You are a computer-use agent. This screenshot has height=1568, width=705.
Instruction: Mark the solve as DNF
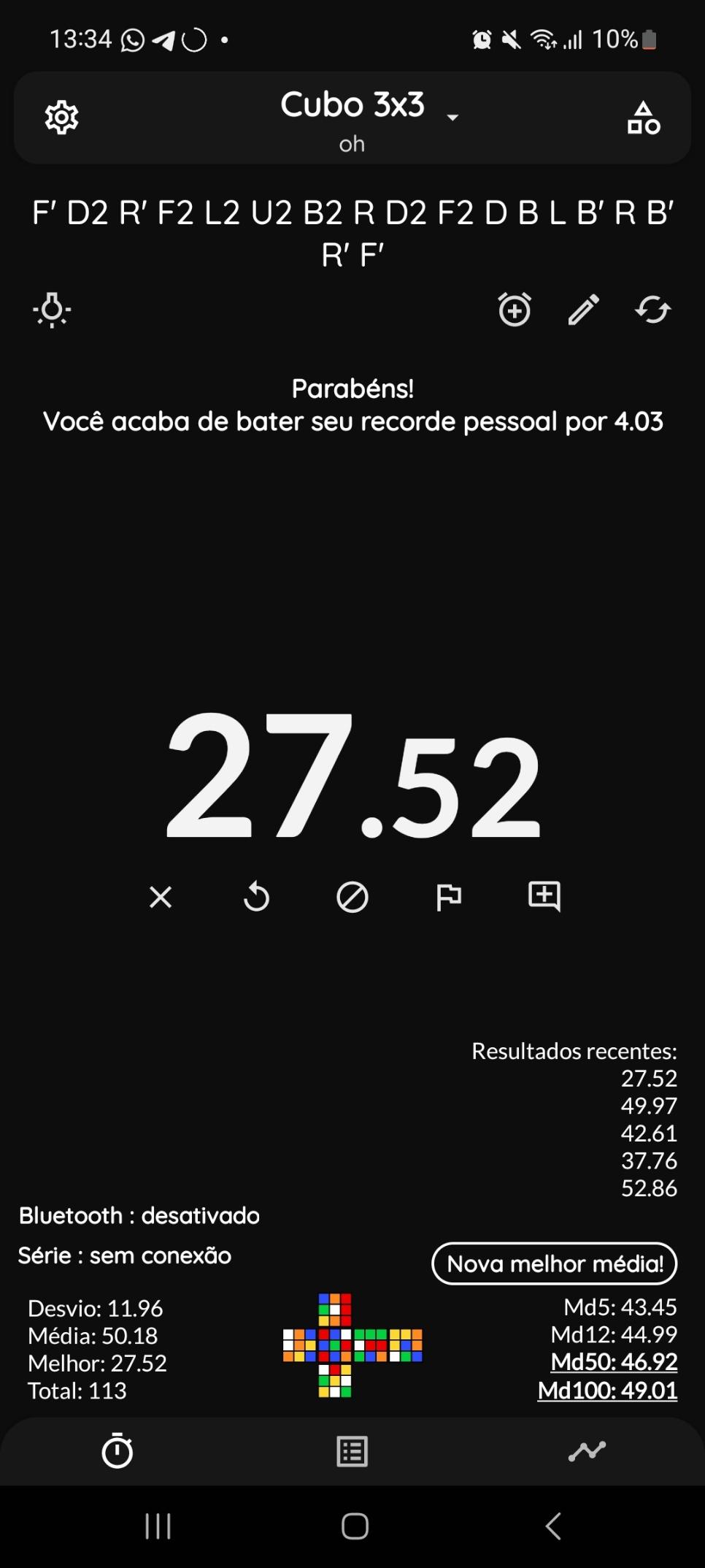(x=352, y=897)
